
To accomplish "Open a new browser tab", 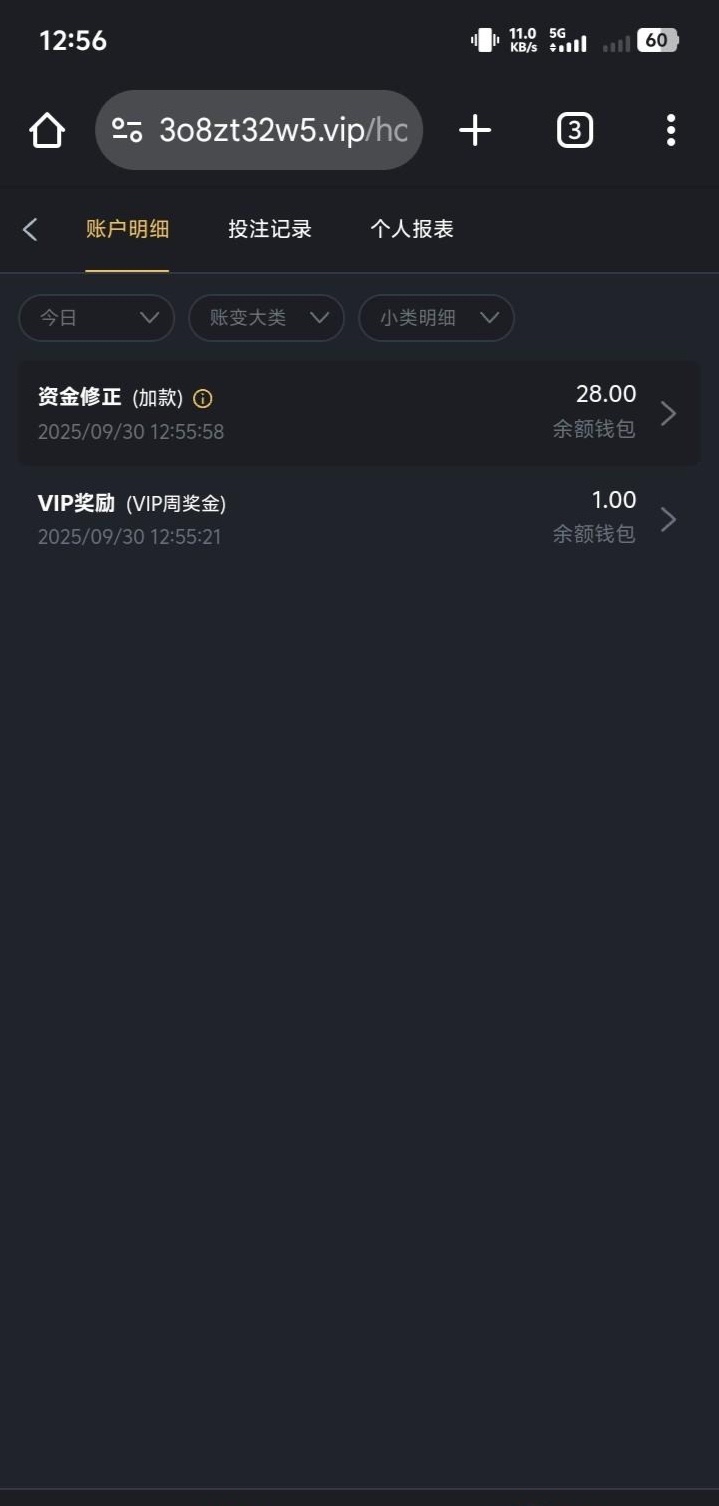I will [x=475, y=130].
